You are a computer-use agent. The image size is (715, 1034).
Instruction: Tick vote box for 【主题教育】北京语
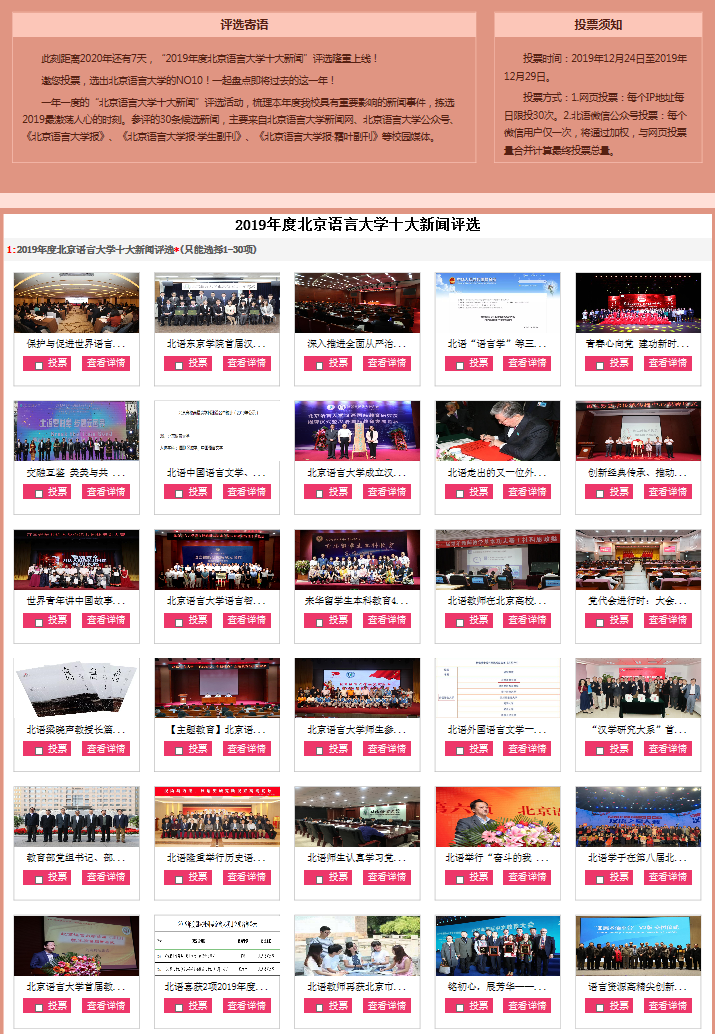click(x=180, y=749)
